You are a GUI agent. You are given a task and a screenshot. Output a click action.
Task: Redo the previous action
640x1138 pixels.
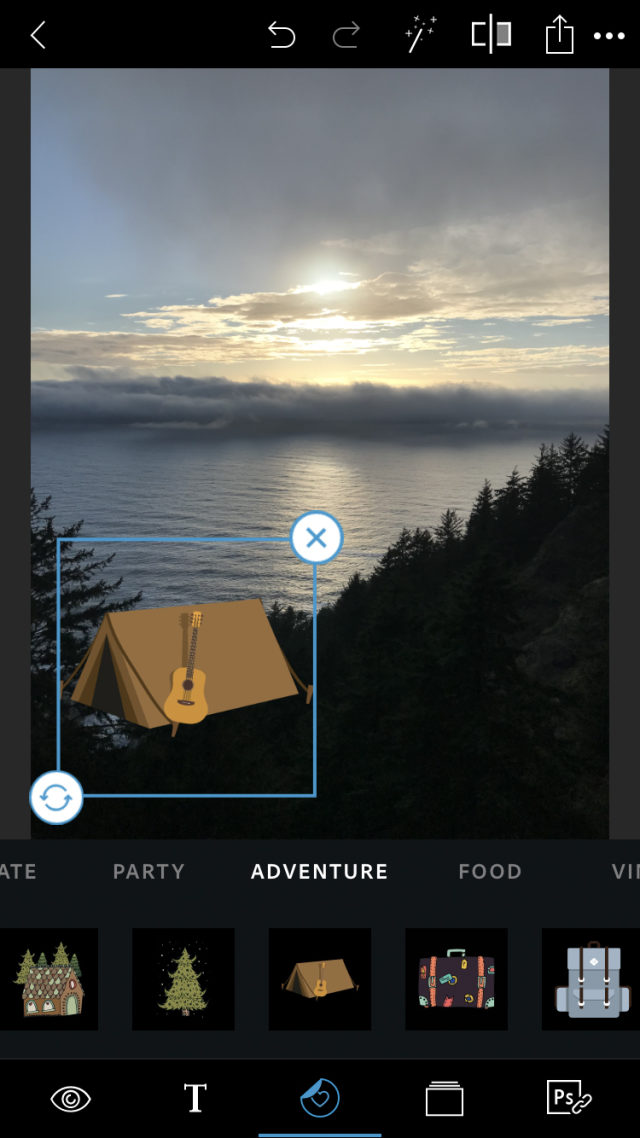(346, 36)
